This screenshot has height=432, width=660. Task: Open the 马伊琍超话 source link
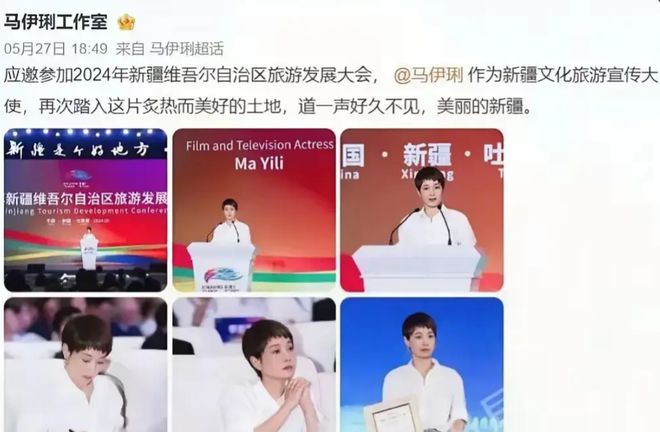186,48
